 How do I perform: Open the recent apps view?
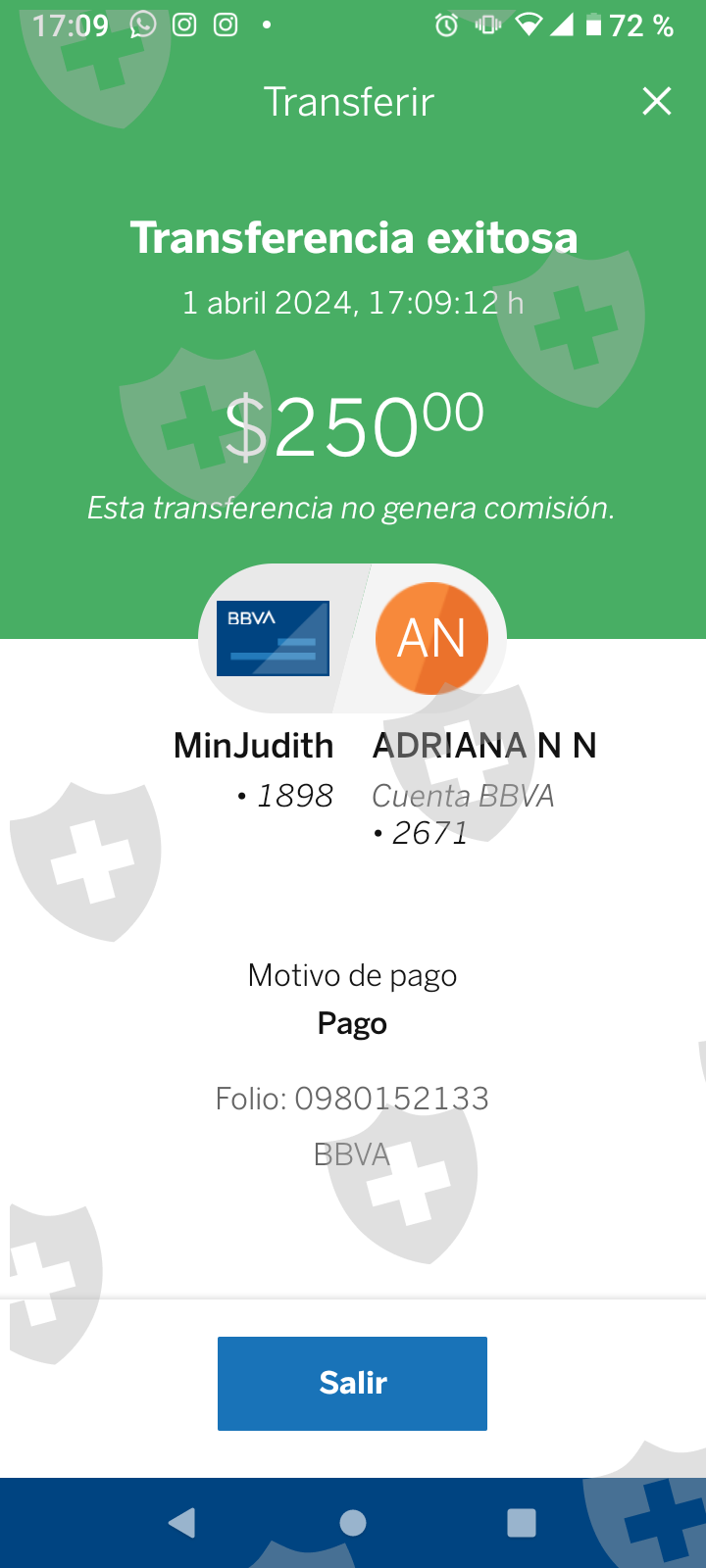(x=522, y=1522)
